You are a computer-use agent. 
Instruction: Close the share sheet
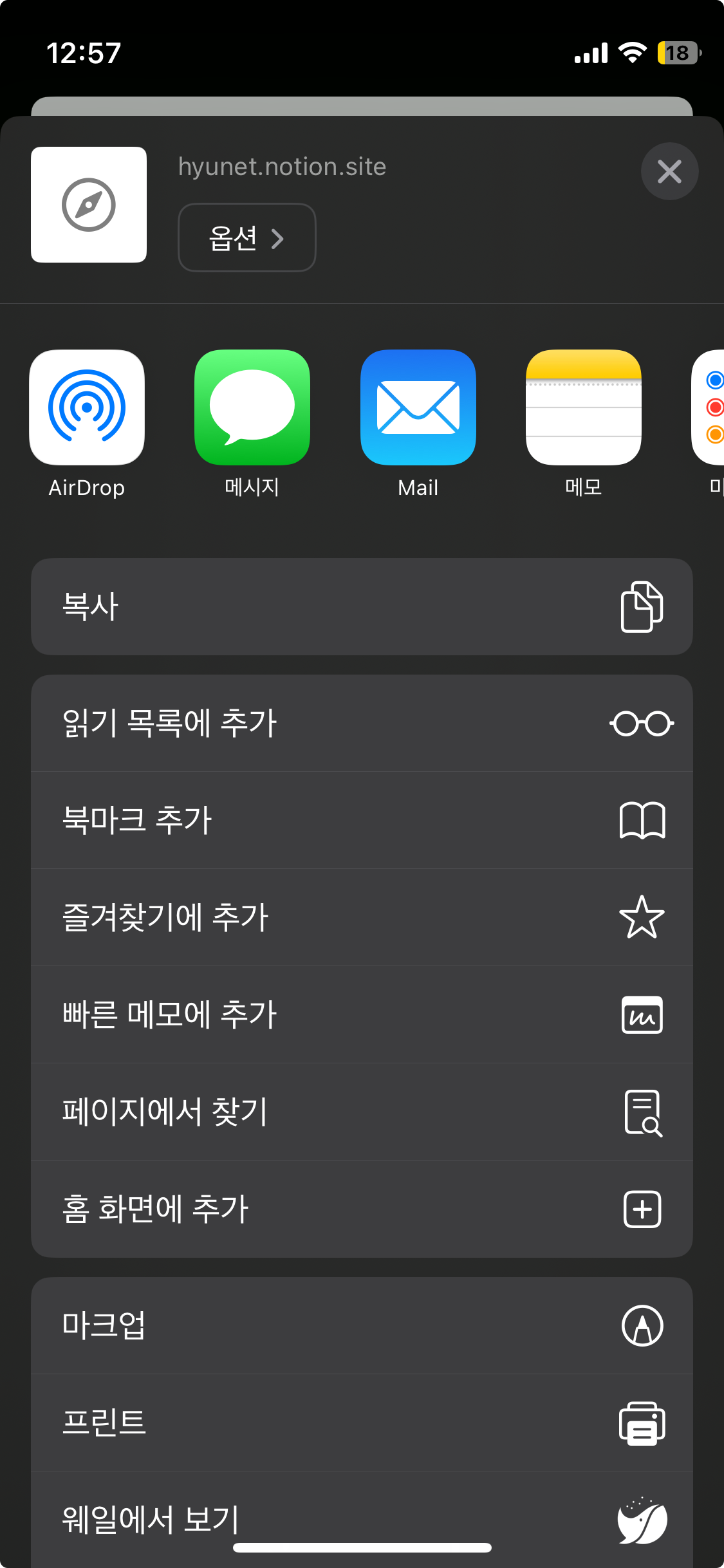[669, 171]
